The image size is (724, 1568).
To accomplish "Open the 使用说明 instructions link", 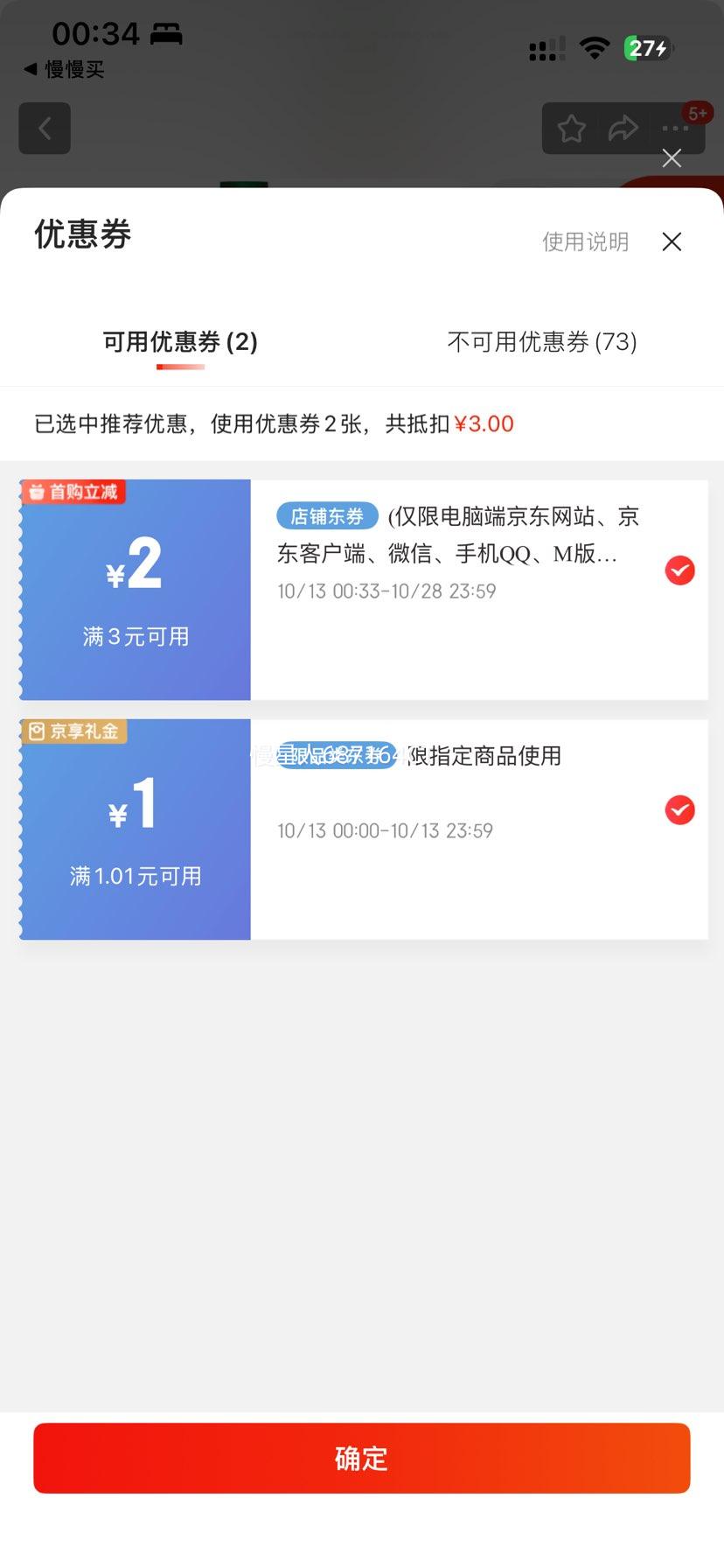I will (585, 241).
